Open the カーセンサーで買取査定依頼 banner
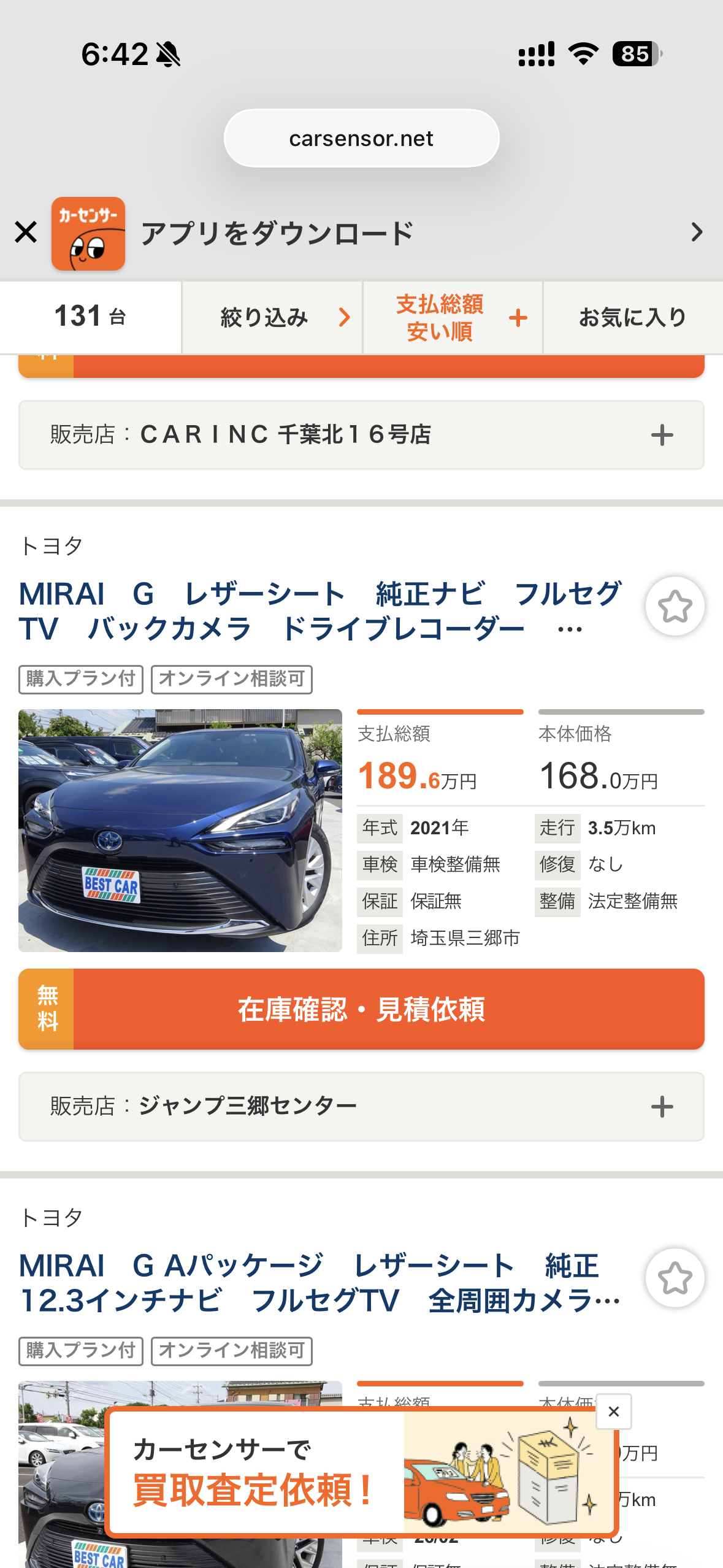The image size is (723, 1568). pyautogui.click(x=361, y=1472)
